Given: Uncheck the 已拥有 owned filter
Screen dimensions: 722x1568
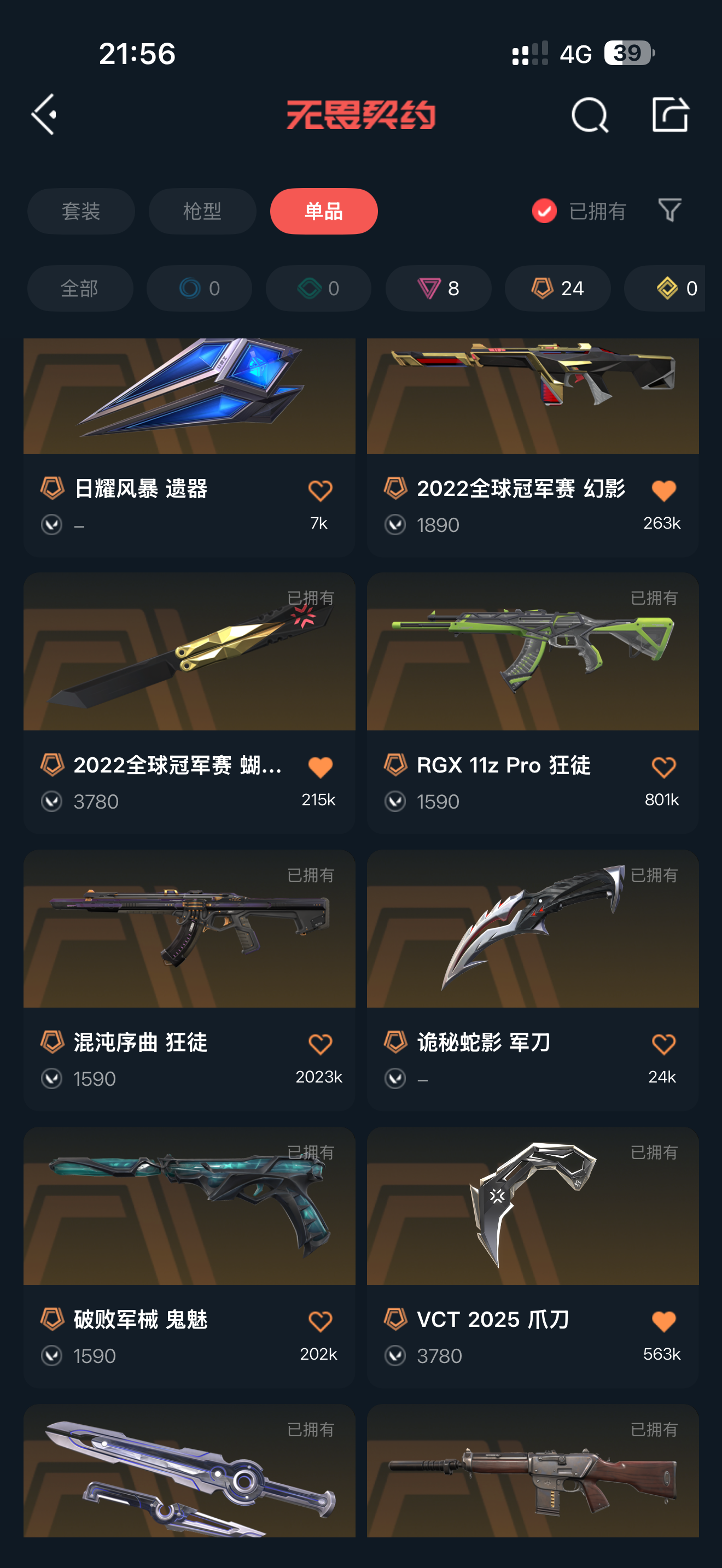Looking at the screenshot, I should click(x=544, y=211).
